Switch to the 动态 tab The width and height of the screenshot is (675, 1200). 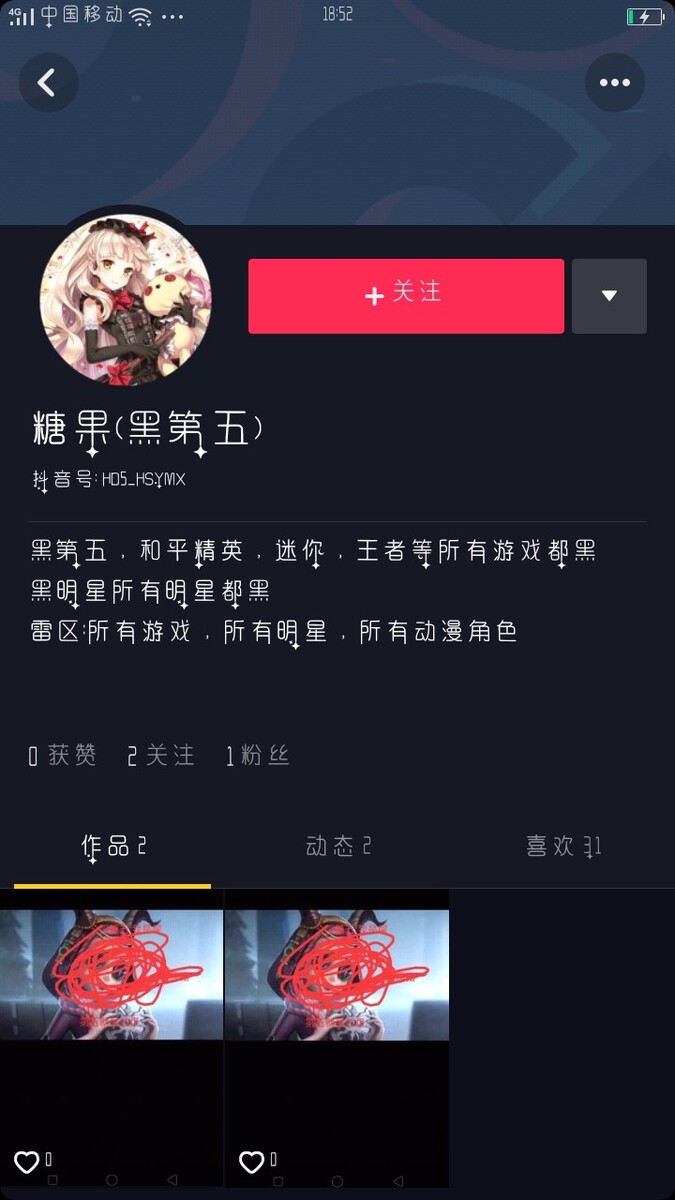[x=338, y=847]
